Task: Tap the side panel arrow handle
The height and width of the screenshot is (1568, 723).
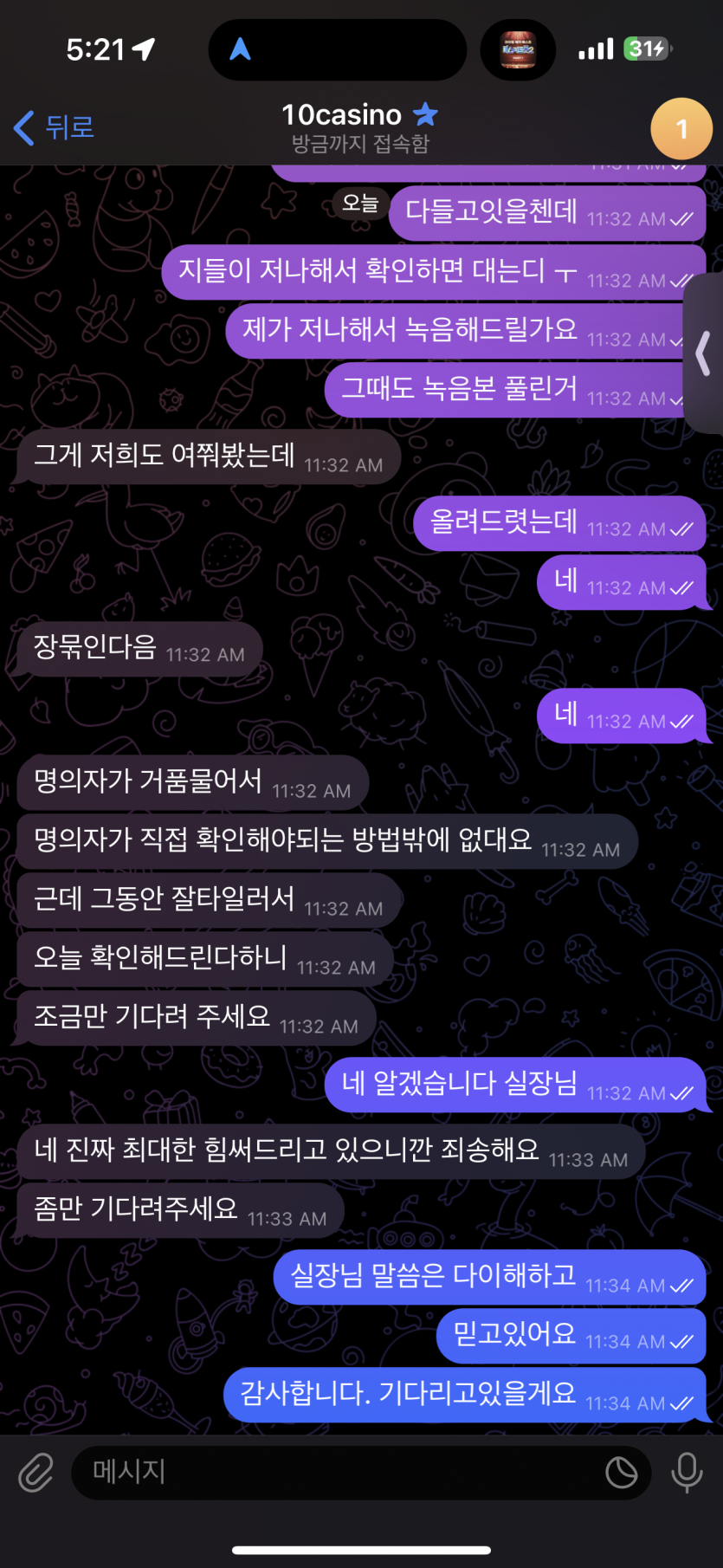Action: tap(704, 353)
